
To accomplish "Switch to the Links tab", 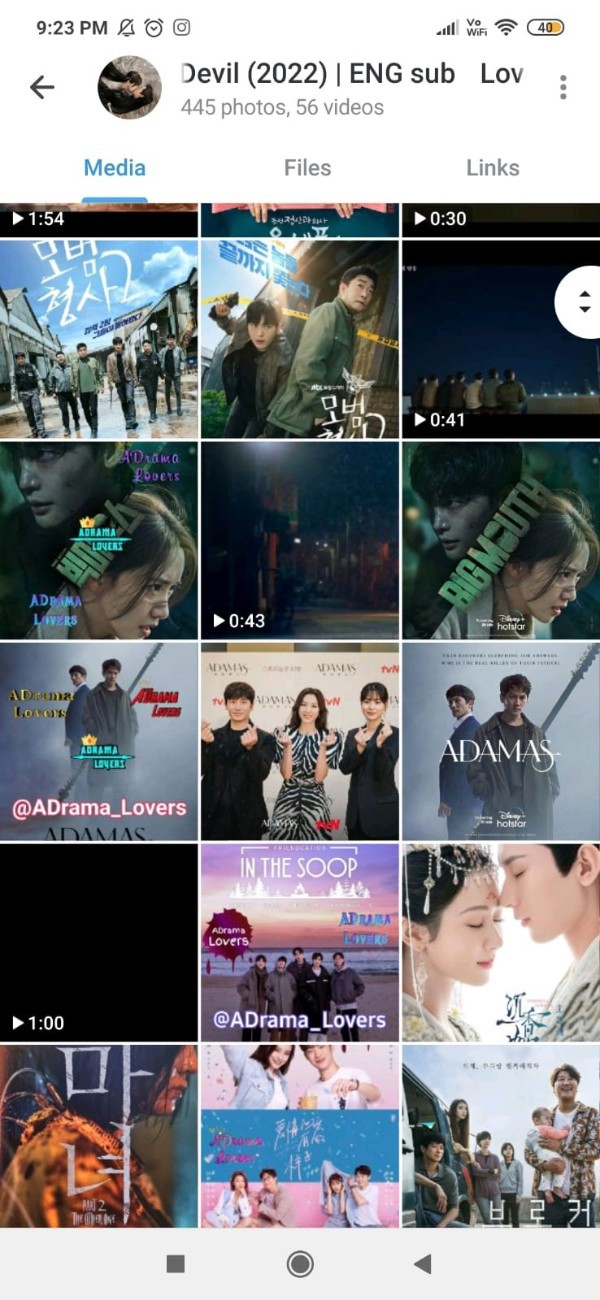I will 492,168.
